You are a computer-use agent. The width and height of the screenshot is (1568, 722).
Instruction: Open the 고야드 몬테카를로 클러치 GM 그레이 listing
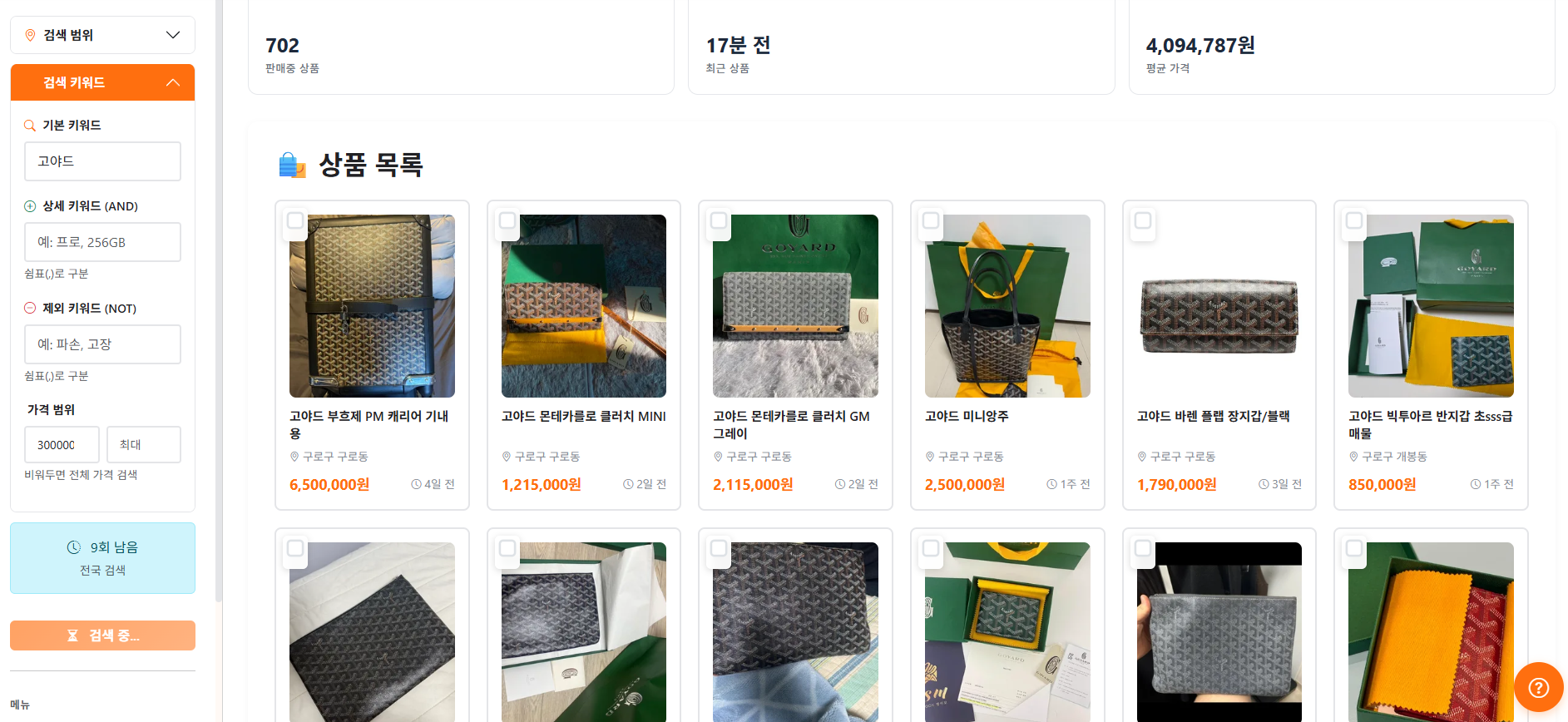pyautogui.click(x=795, y=306)
